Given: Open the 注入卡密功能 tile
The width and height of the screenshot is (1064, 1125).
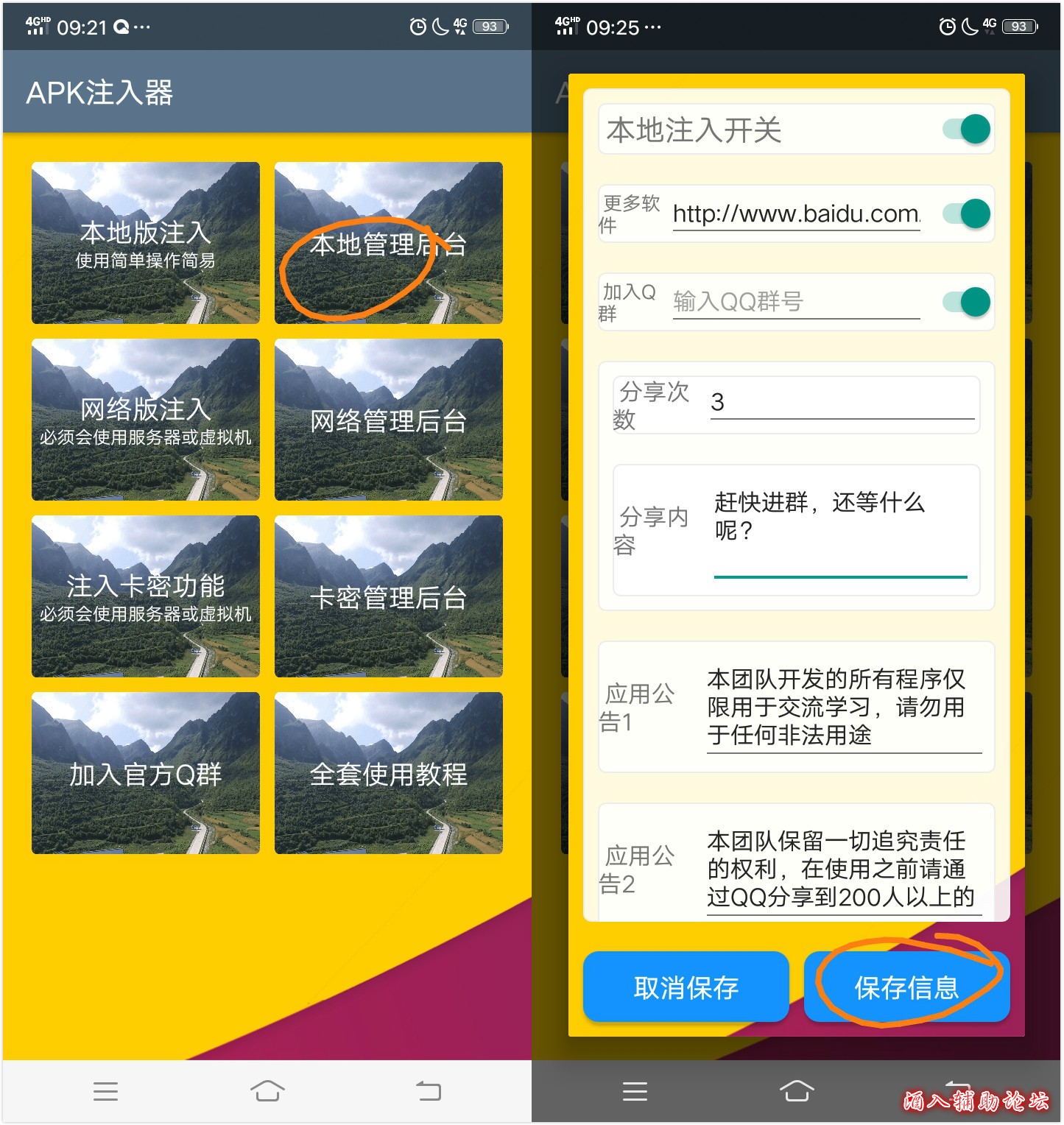Looking at the screenshot, I should pos(146,596).
